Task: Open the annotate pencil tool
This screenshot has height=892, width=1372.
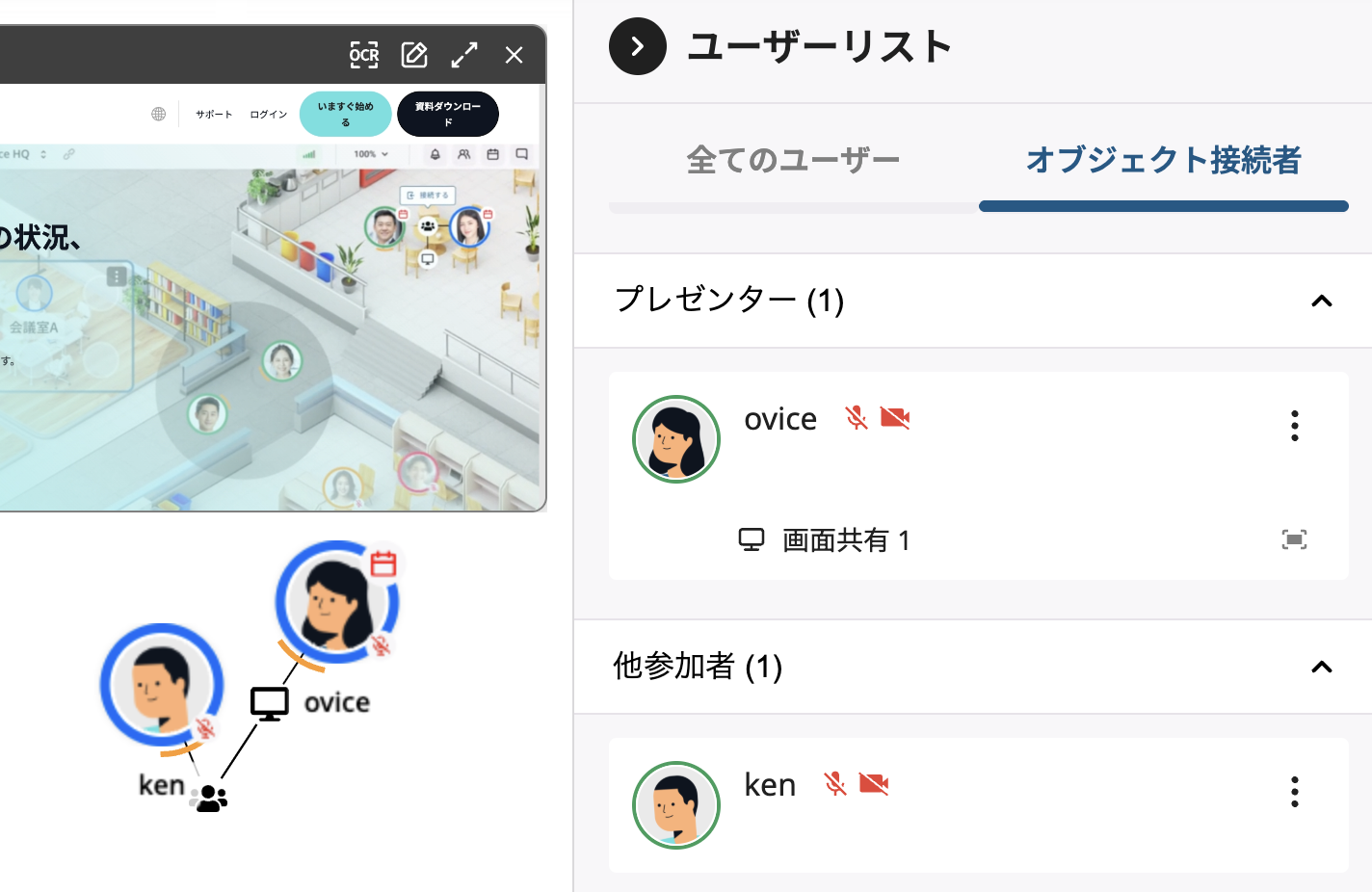Action: 414,55
